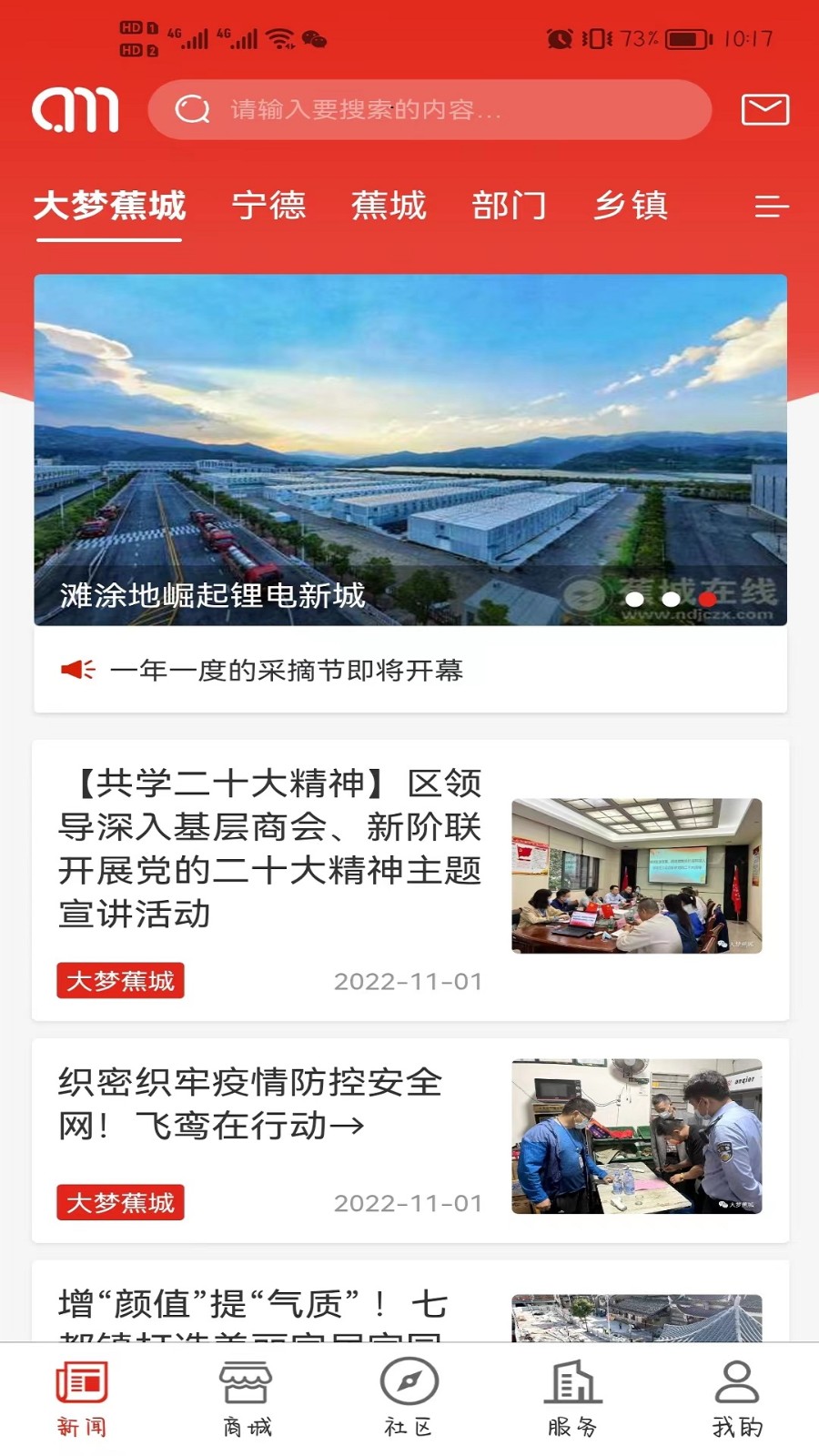819x1456 pixels.
Task: Select the 大梦蕉城 top tab
Action: click(109, 206)
